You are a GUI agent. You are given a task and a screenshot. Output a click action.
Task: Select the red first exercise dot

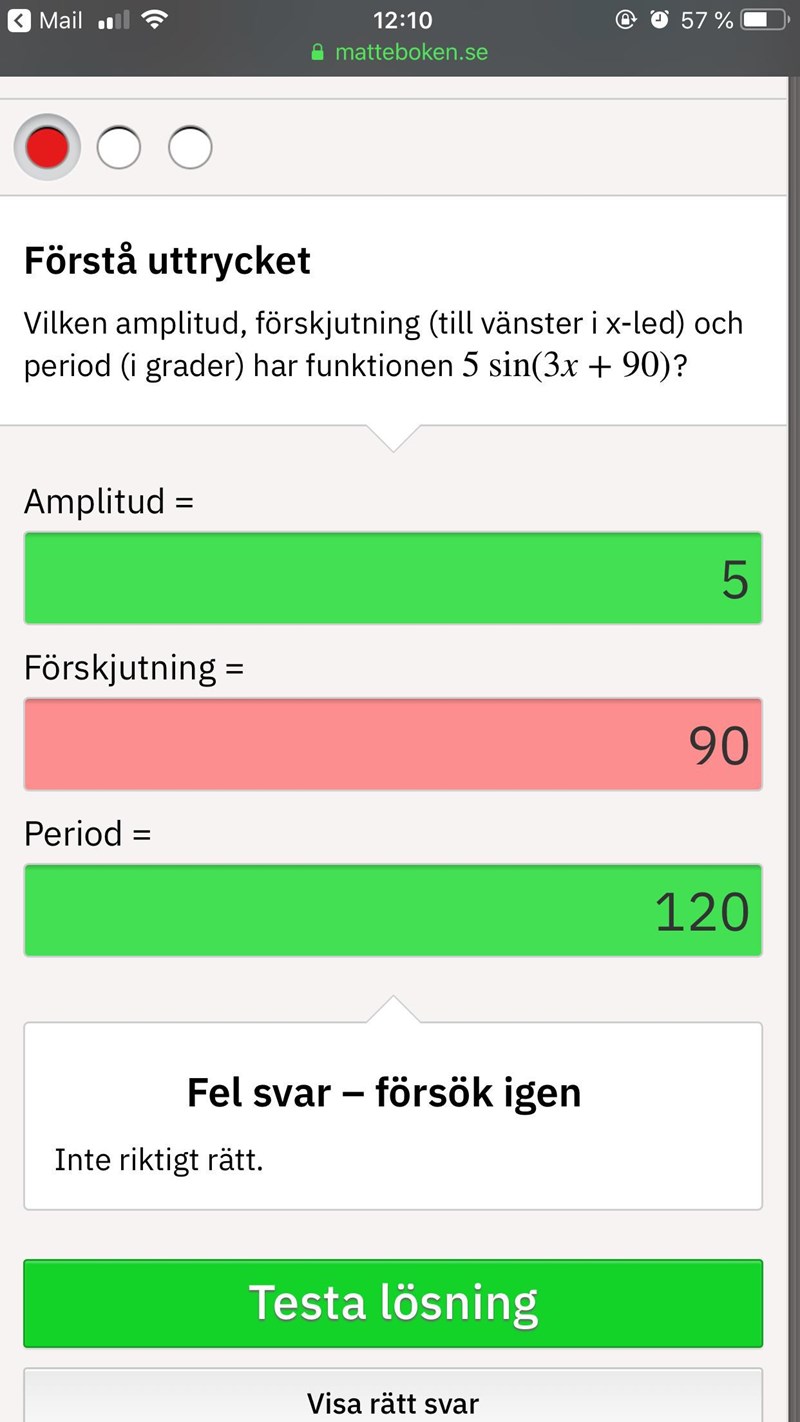46,149
